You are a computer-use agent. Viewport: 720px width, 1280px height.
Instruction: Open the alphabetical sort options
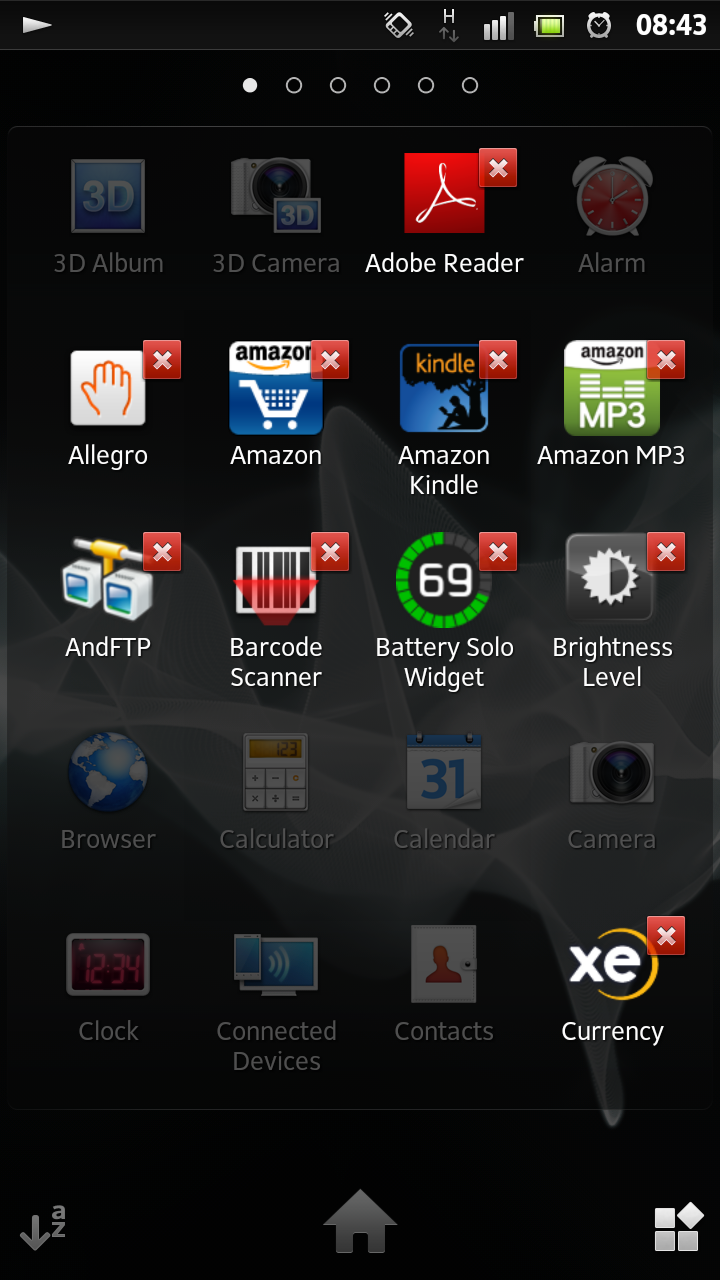click(43, 1227)
